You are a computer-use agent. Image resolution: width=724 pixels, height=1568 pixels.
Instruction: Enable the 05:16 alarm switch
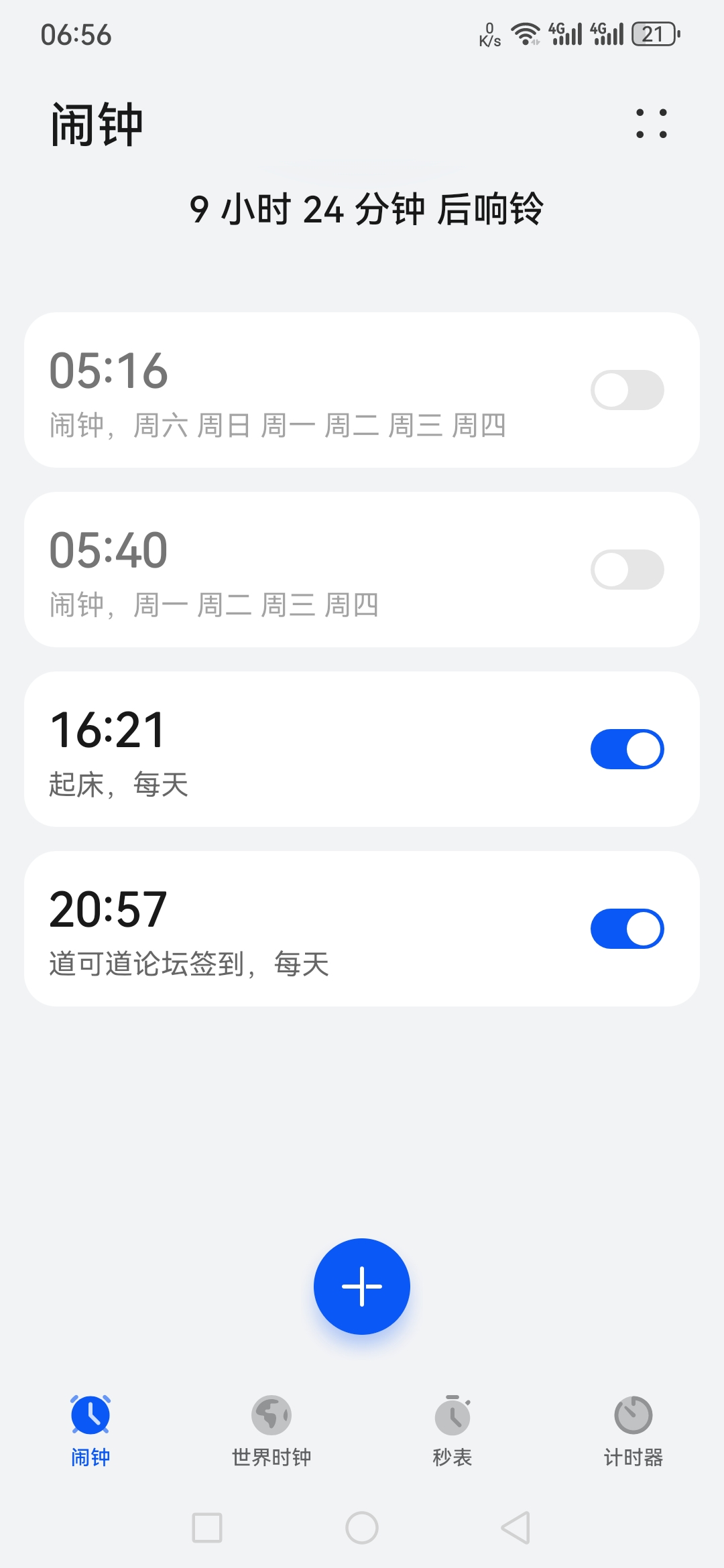(627, 390)
